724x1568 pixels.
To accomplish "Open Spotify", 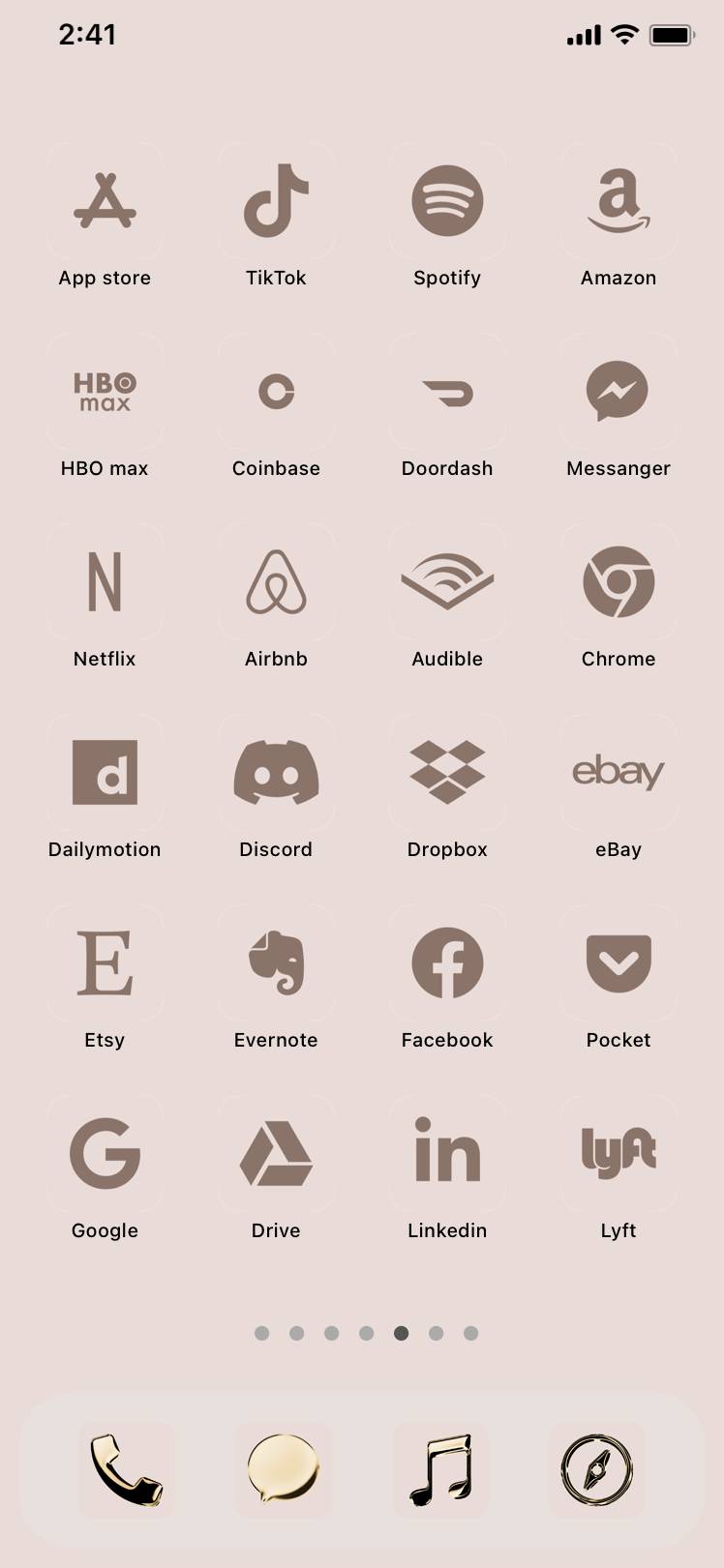I will tap(447, 201).
